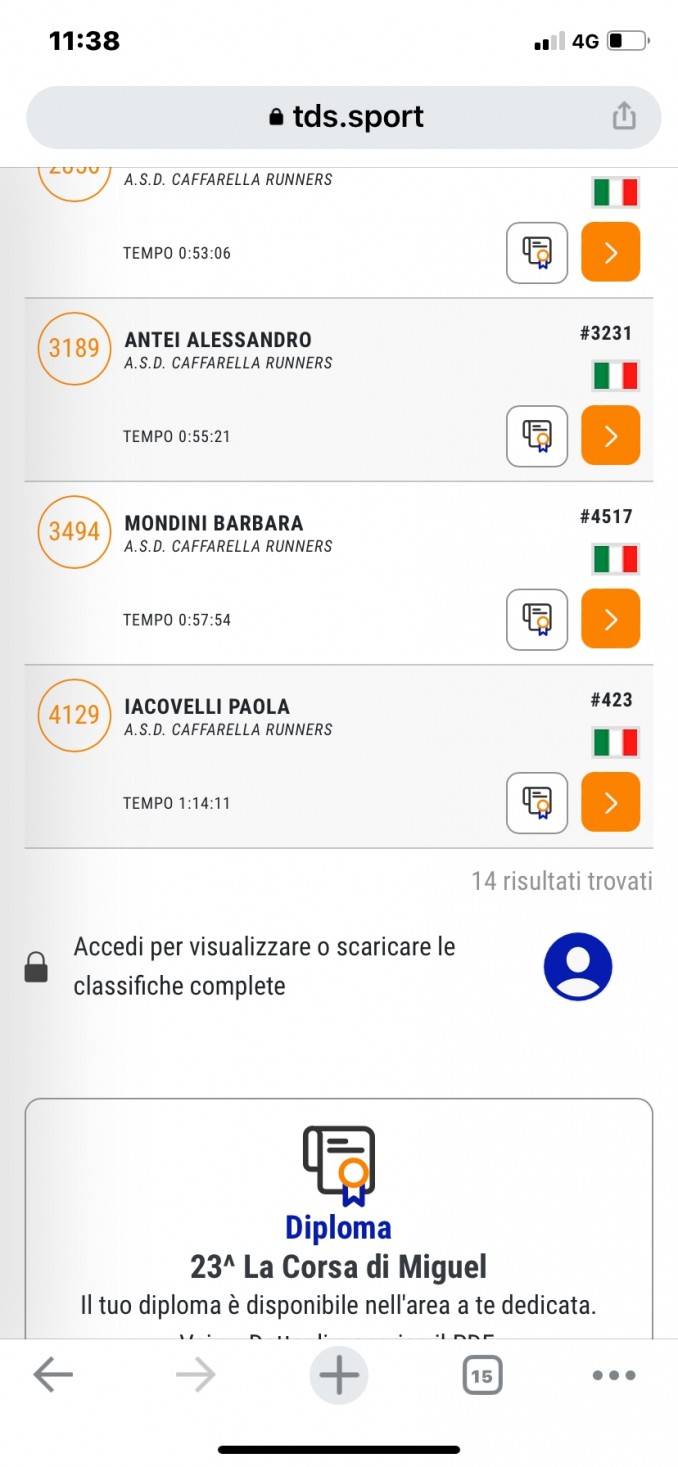View Antei Alessandro's result details
678x1467 pixels.
click(610, 436)
